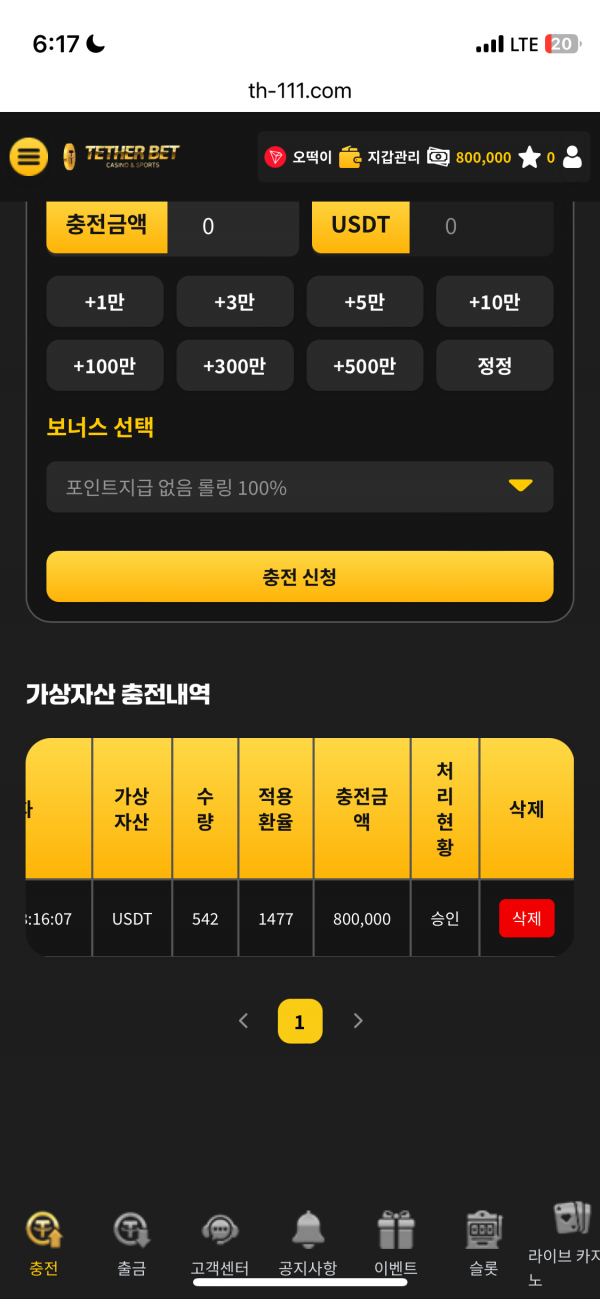Open 지갑관리 wallet management
The width and height of the screenshot is (600, 1299).
point(380,157)
